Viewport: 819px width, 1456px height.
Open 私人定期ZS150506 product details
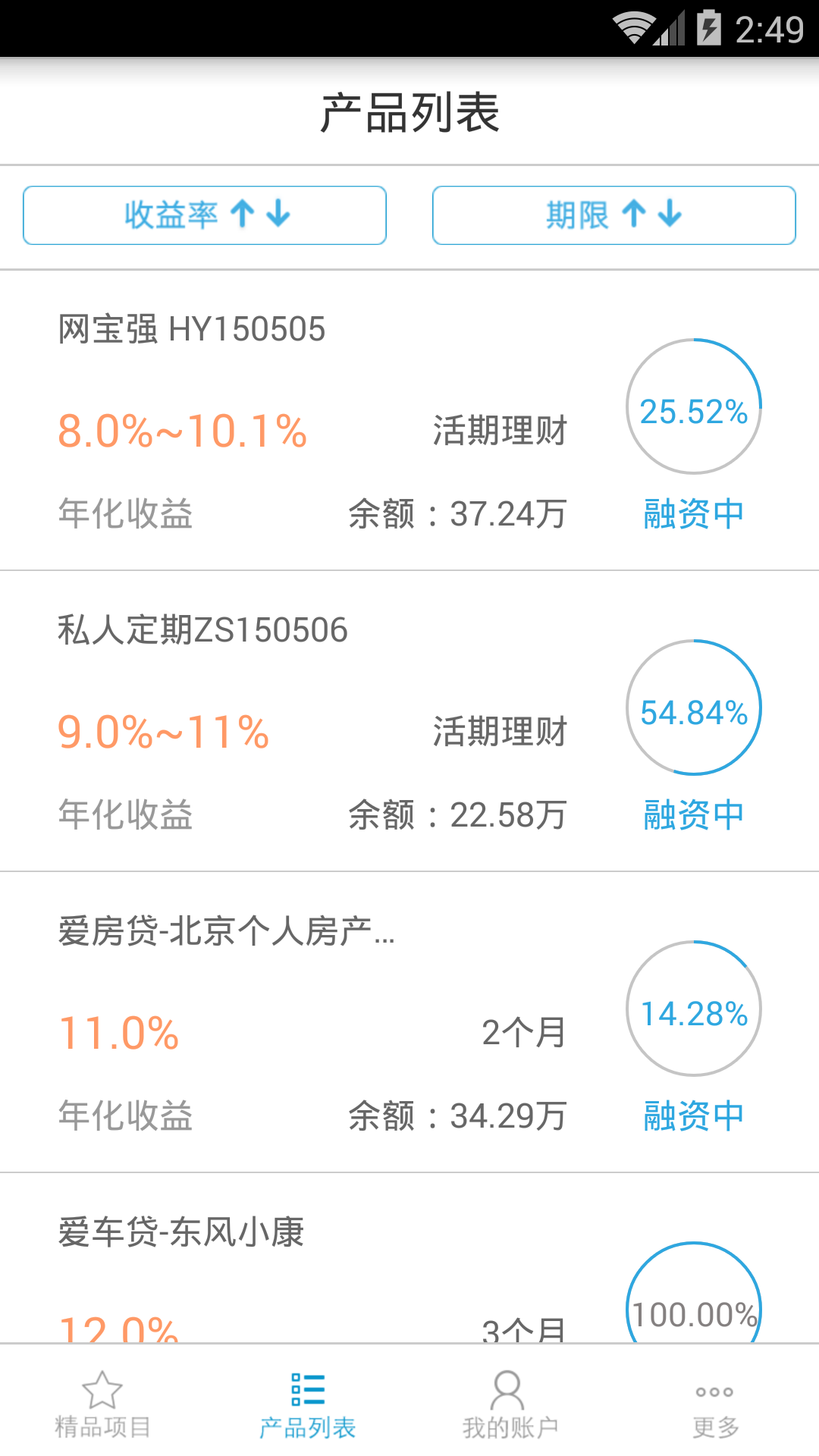pyautogui.click(x=409, y=721)
